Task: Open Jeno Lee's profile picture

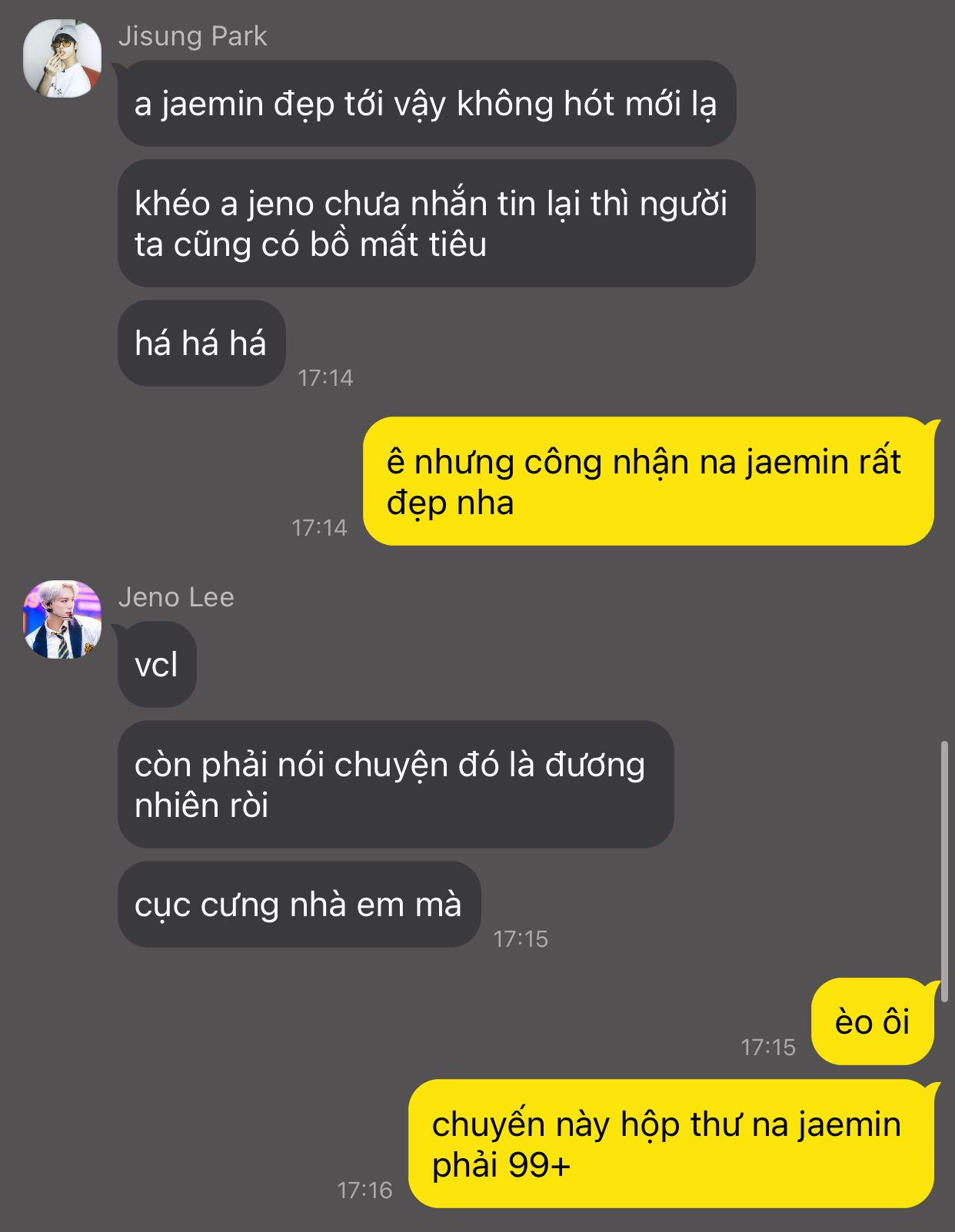Action: point(62,619)
